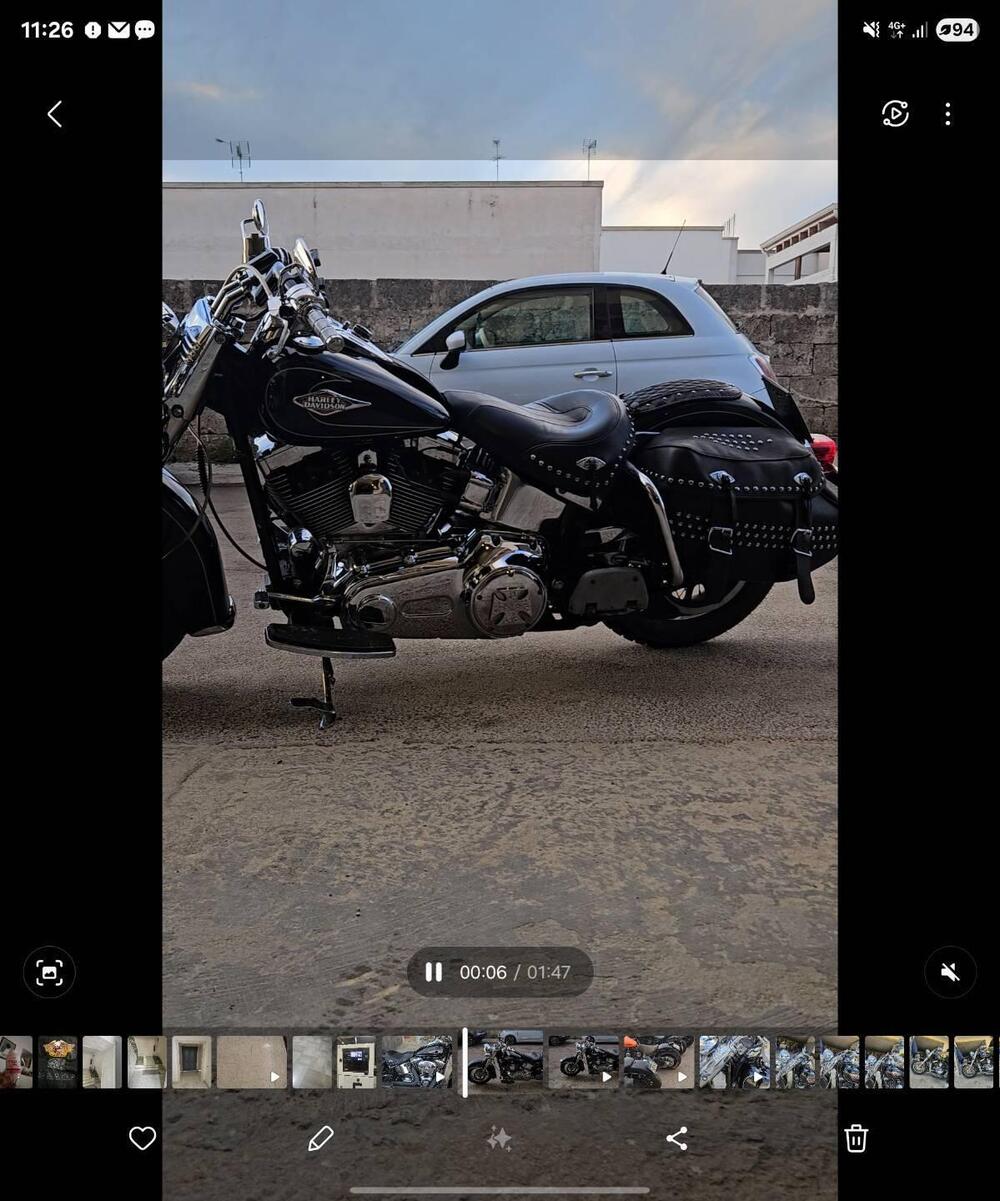This screenshot has height=1201, width=1000.
Task: Delete this video
Action: click(855, 1138)
